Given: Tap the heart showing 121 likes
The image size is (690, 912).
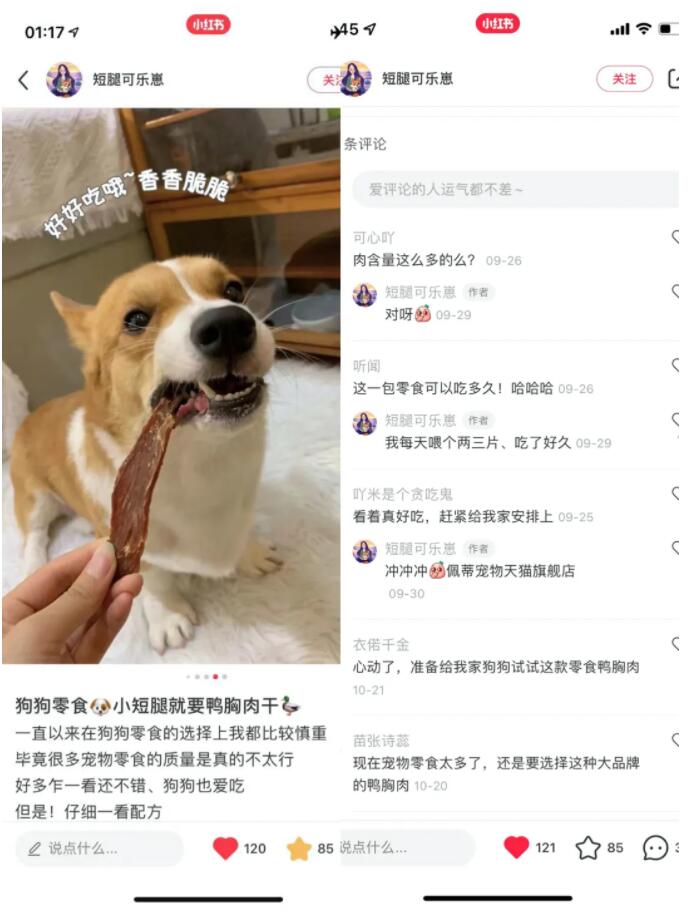Looking at the screenshot, I should pyautogui.click(x=516, y=847).
